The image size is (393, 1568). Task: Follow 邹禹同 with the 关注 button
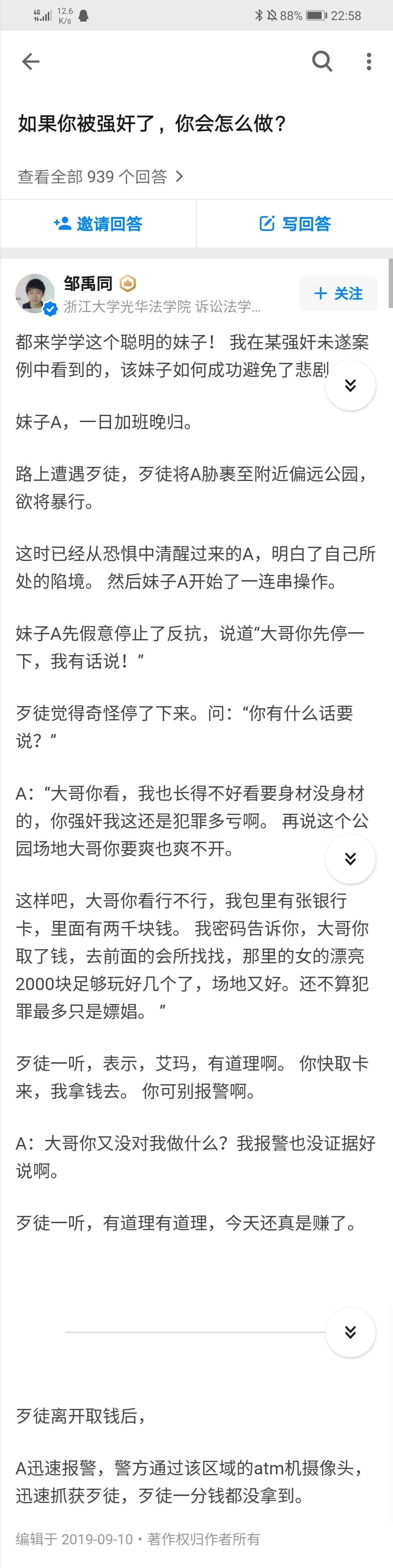(x=338, y=293)
